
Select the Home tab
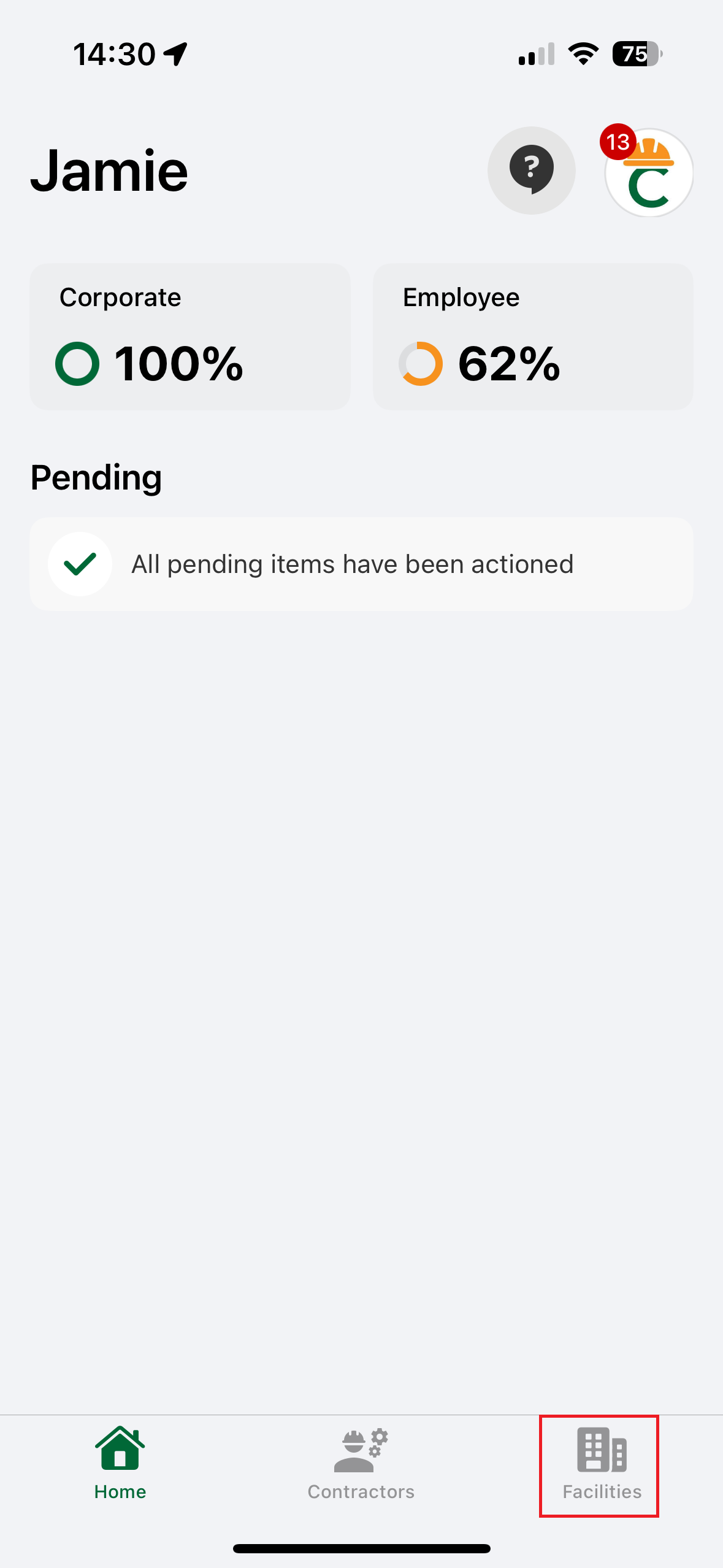[x=120, y=1464]
